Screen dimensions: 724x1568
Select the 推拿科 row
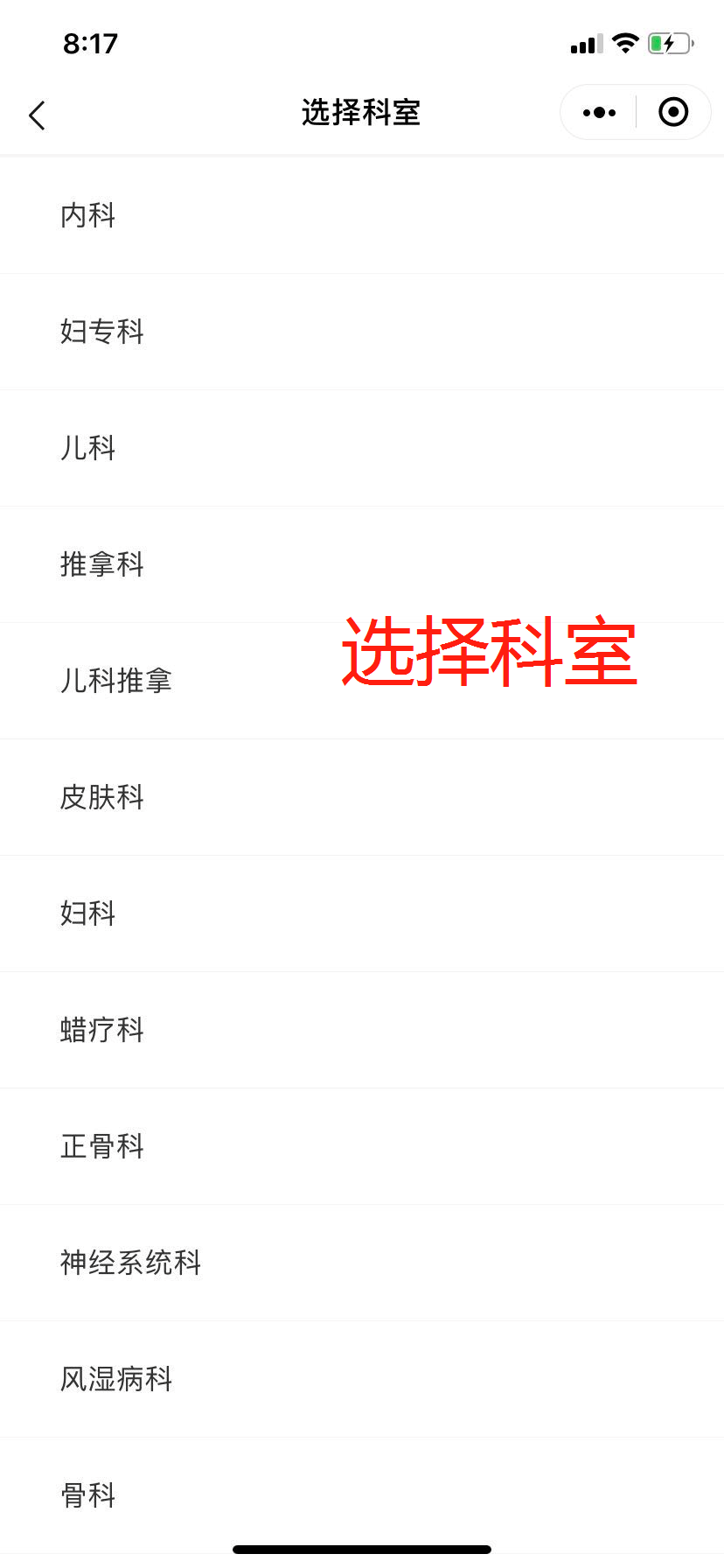point(101,564)
